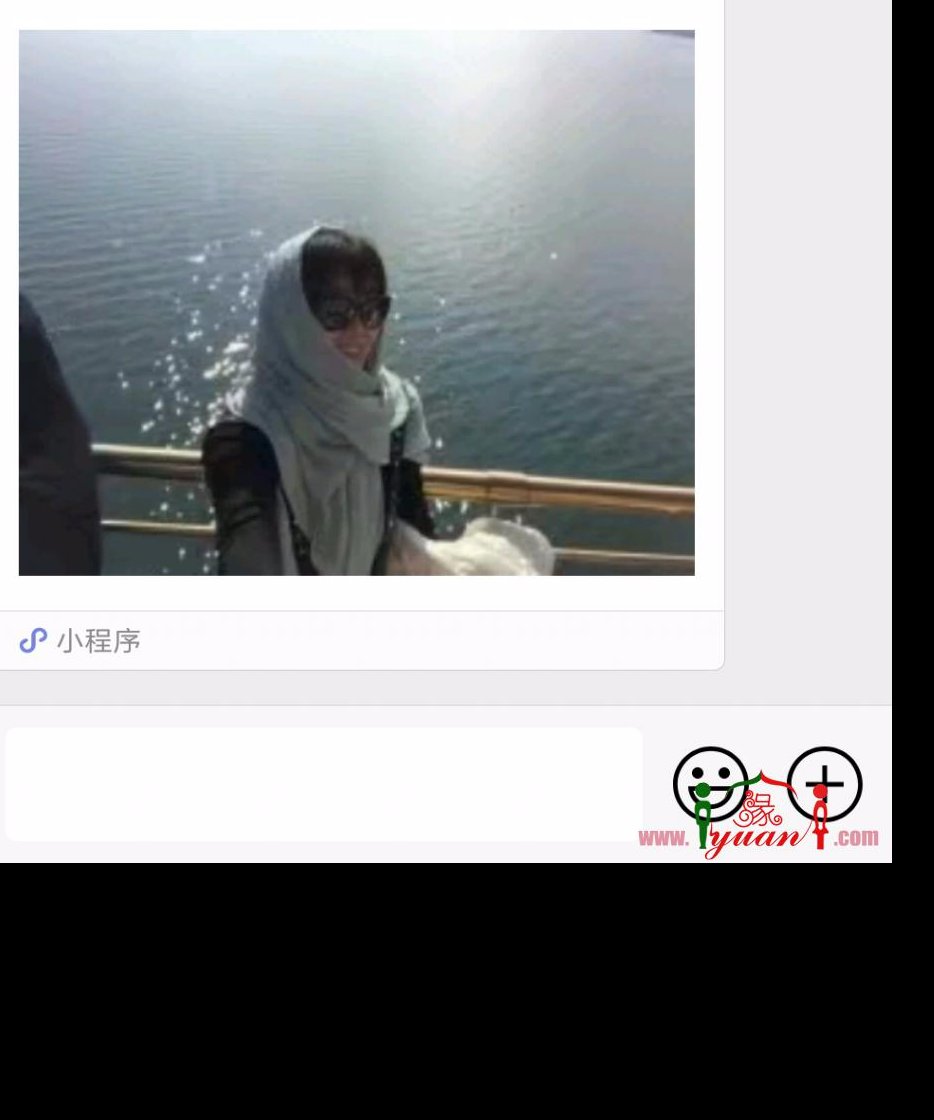934x1120 pixels.
Task: Open the plus attachments menu
Action: pos(825,783)
